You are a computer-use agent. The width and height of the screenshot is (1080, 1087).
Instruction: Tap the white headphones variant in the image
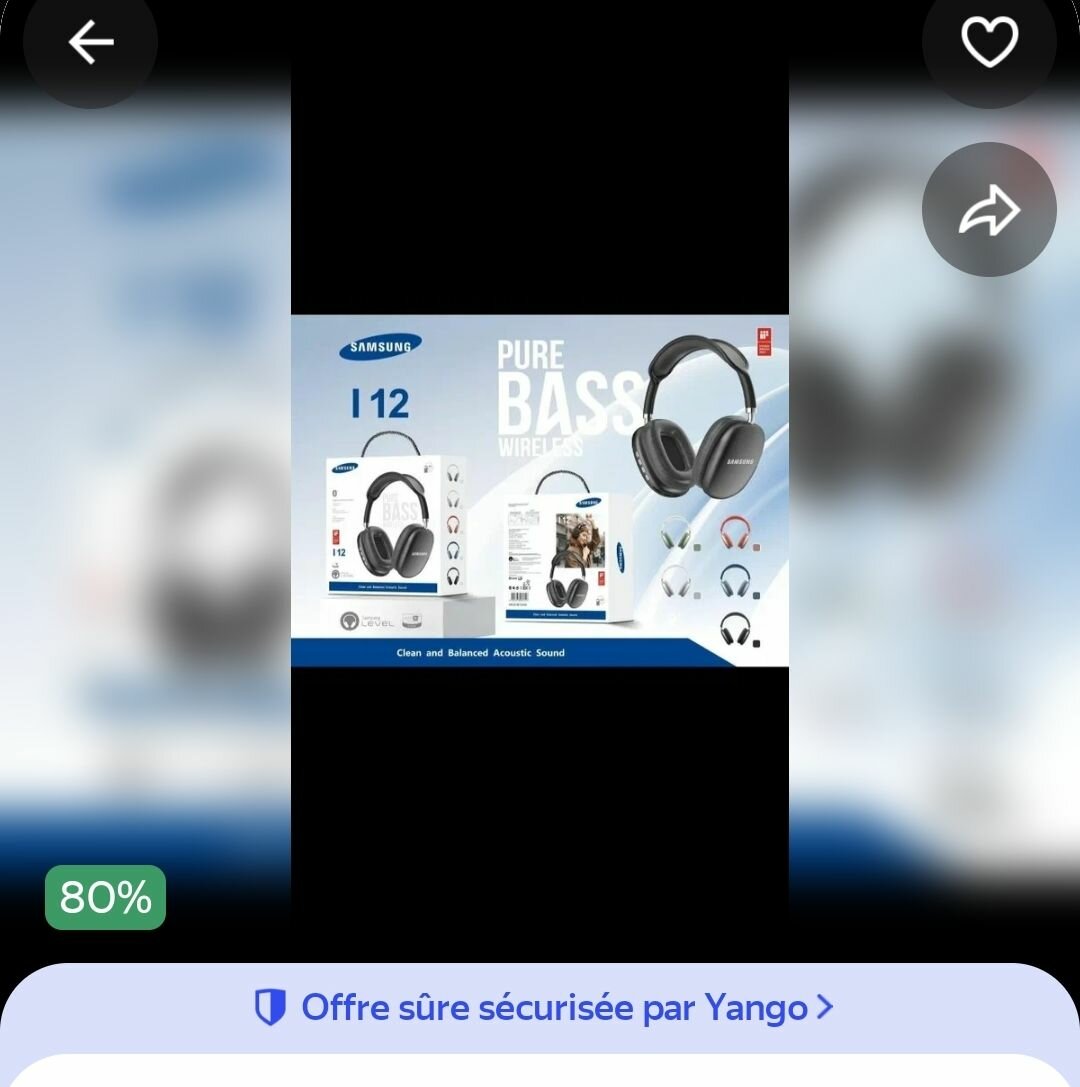pyautogui.click(x=676, y=583)
